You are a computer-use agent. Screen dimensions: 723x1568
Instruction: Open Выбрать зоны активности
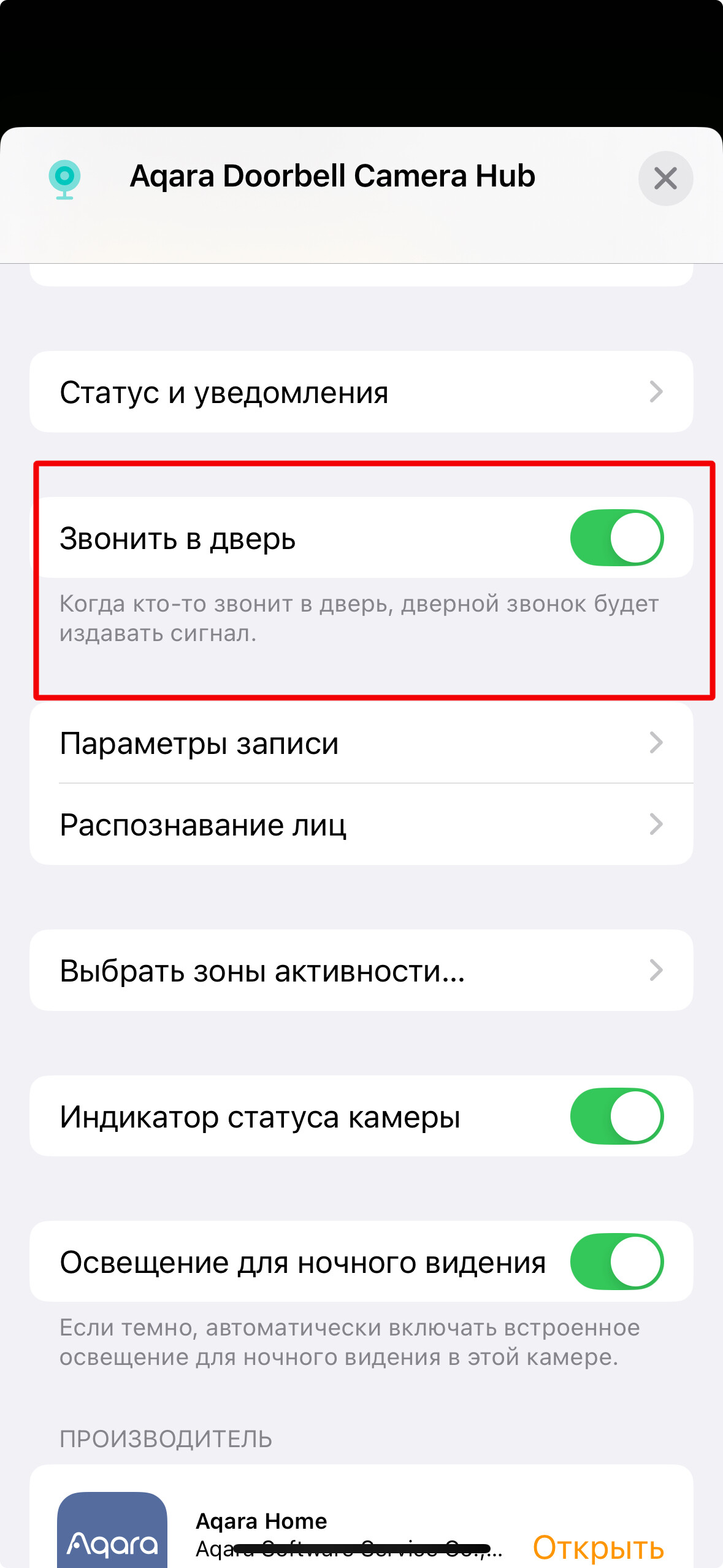[x=361, y=970]
